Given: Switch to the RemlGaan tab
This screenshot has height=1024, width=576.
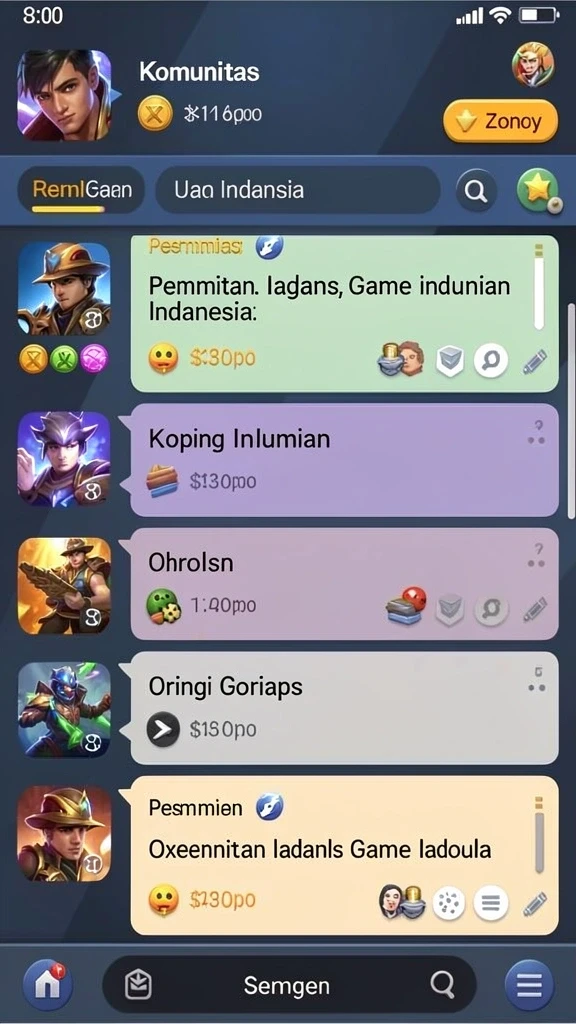Looking at the screenshot, I should click(82, 190).
